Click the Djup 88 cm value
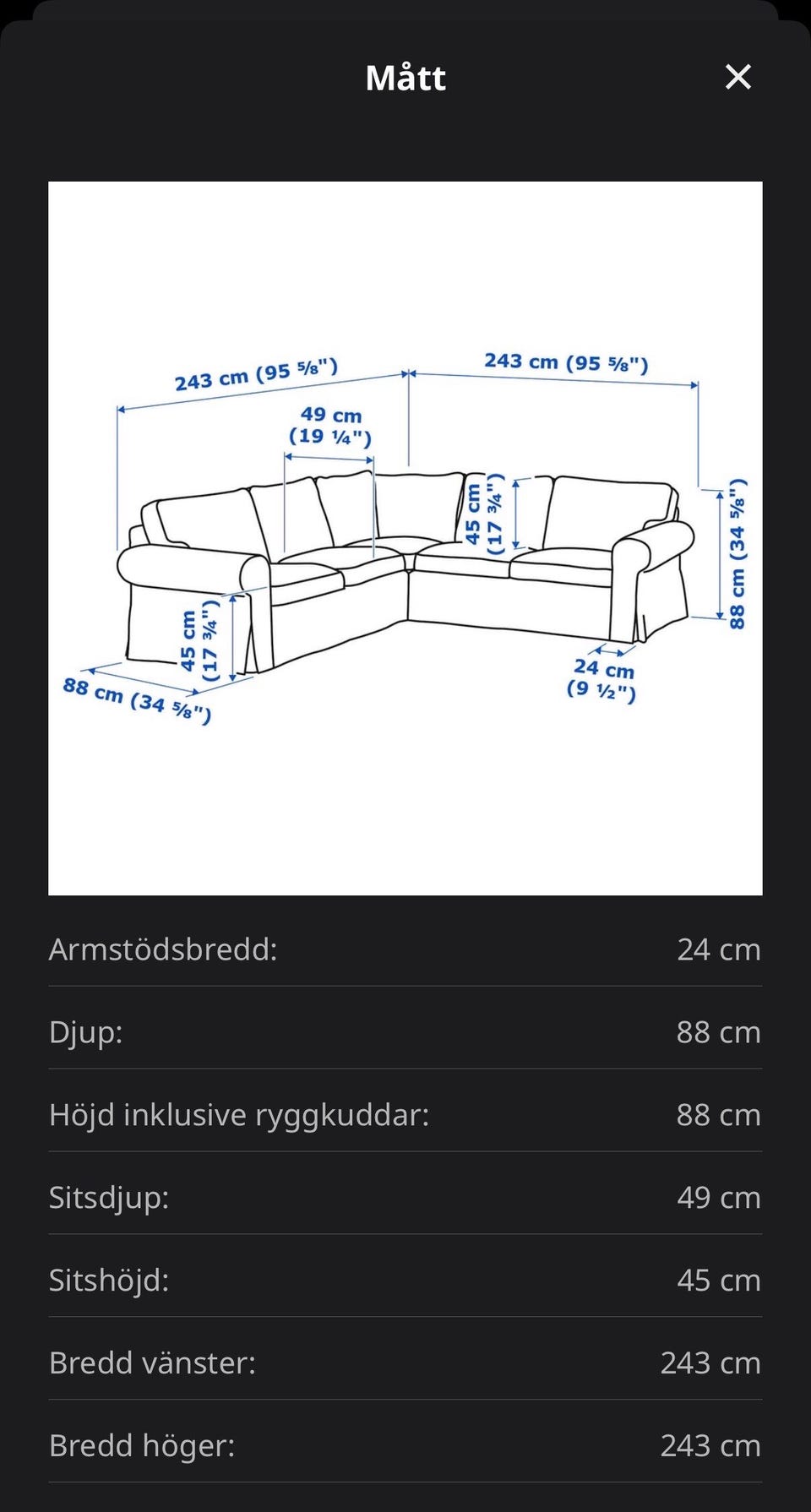 720,1032
